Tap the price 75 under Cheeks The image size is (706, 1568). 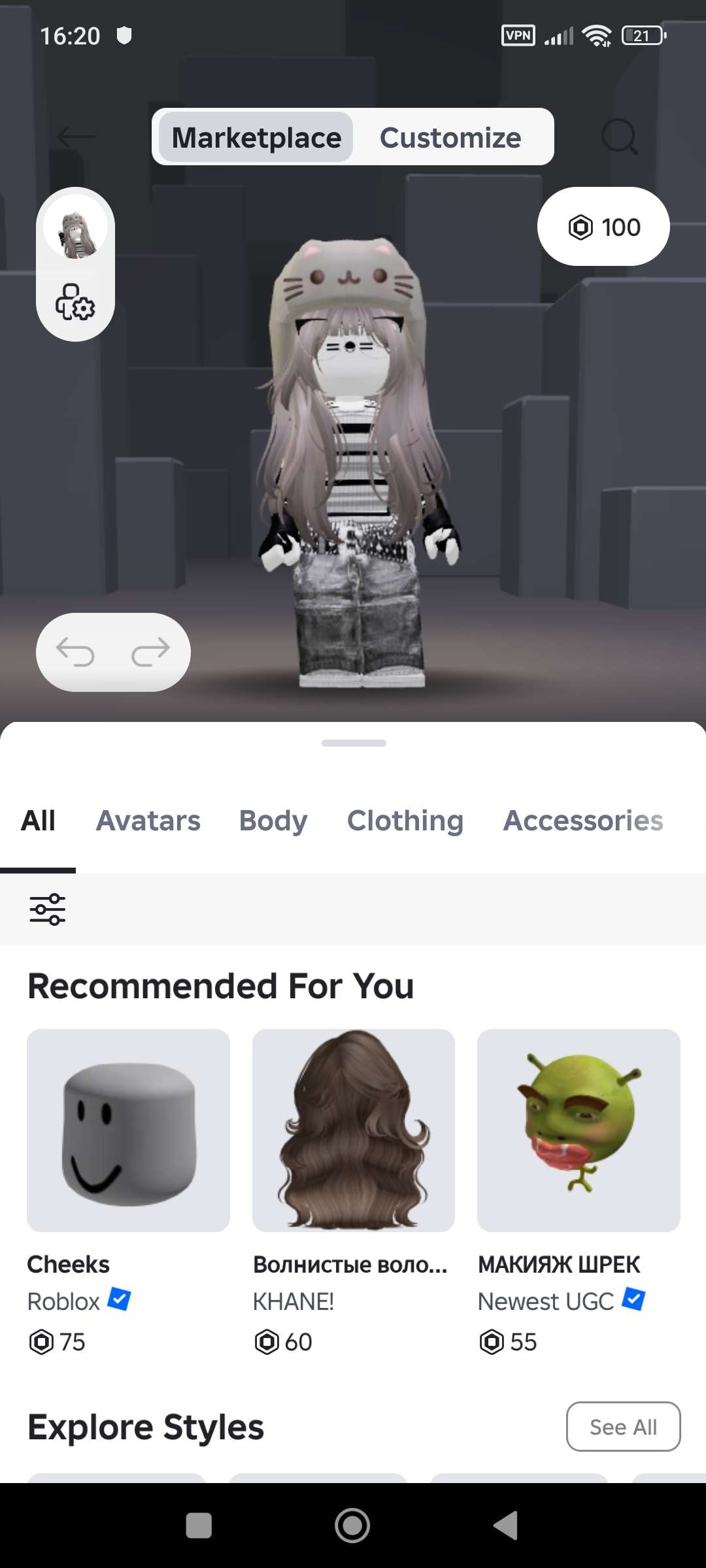point(56,1342)
